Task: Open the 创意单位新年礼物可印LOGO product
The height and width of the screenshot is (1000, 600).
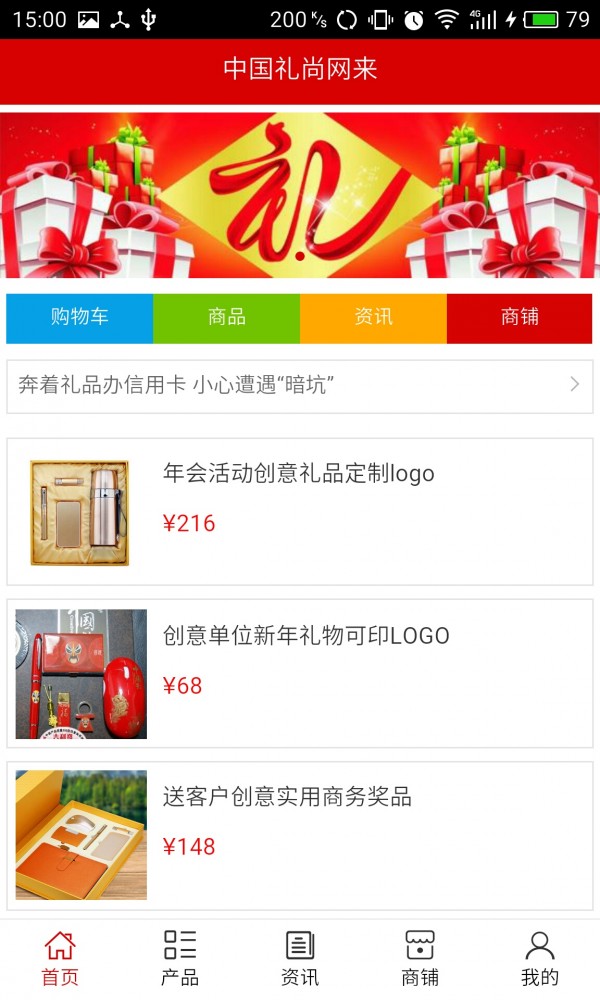Action: tap(300, 673)
